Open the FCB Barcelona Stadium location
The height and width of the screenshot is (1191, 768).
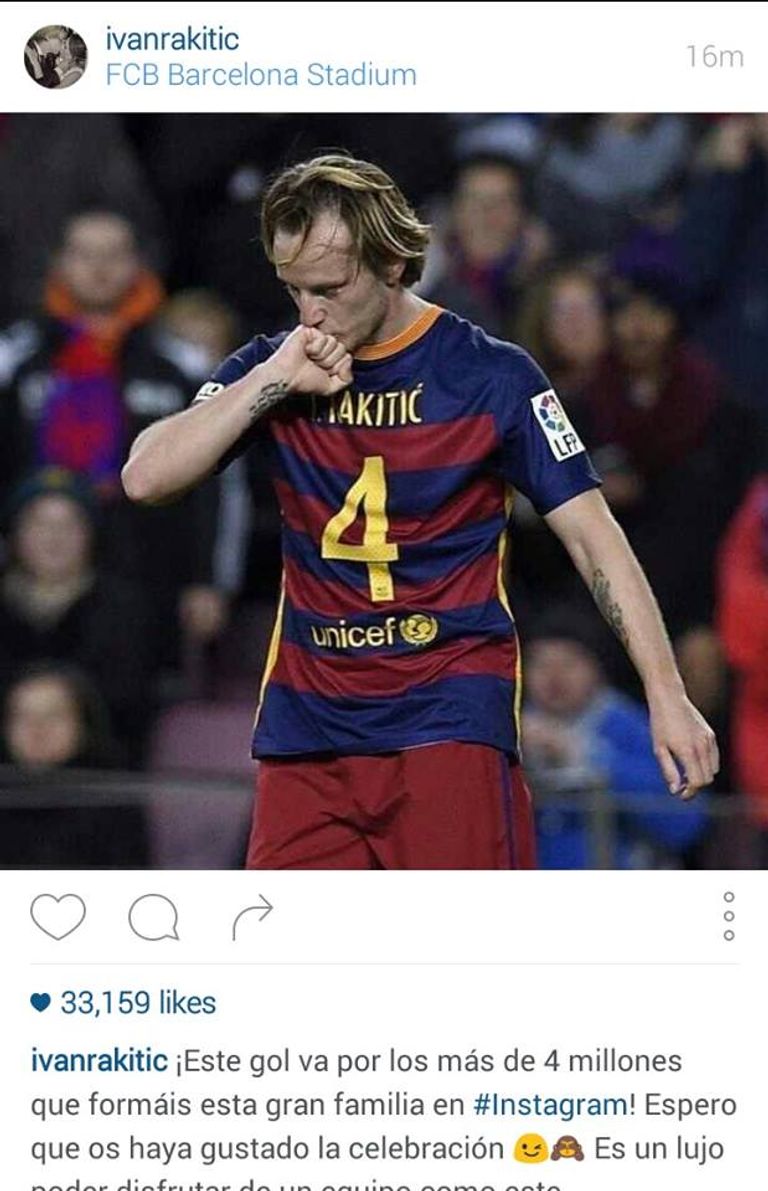click(x=260, y=75)
